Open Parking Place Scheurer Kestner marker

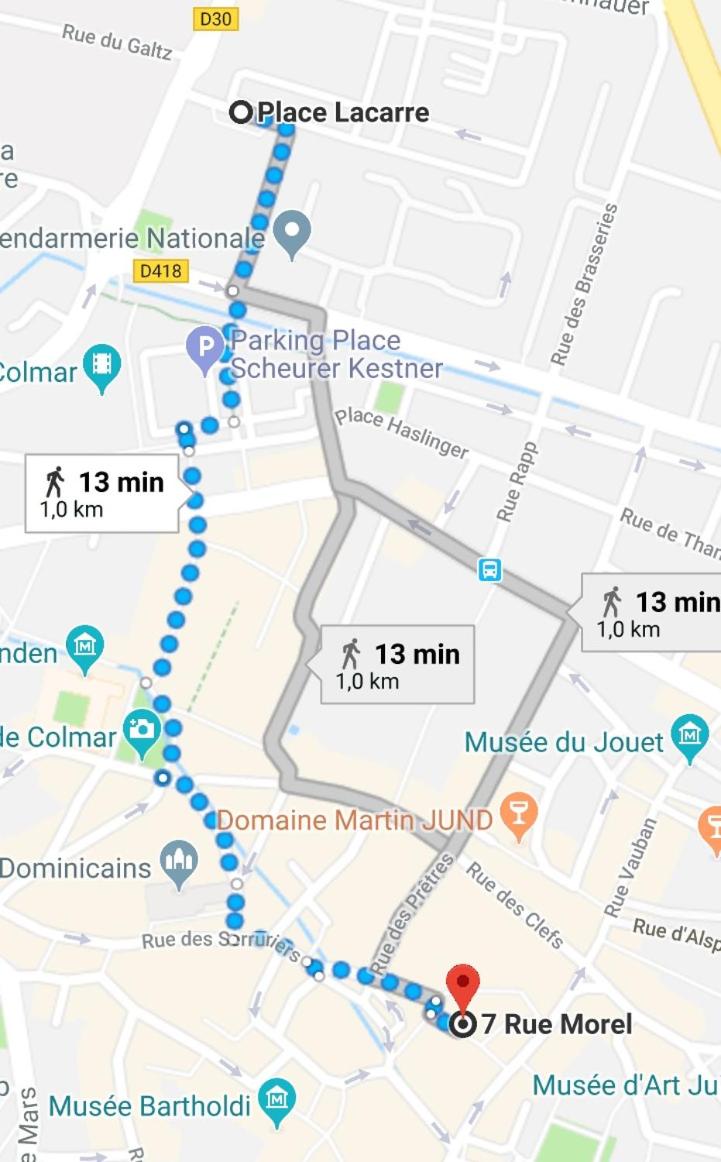[x=206, y=350]
